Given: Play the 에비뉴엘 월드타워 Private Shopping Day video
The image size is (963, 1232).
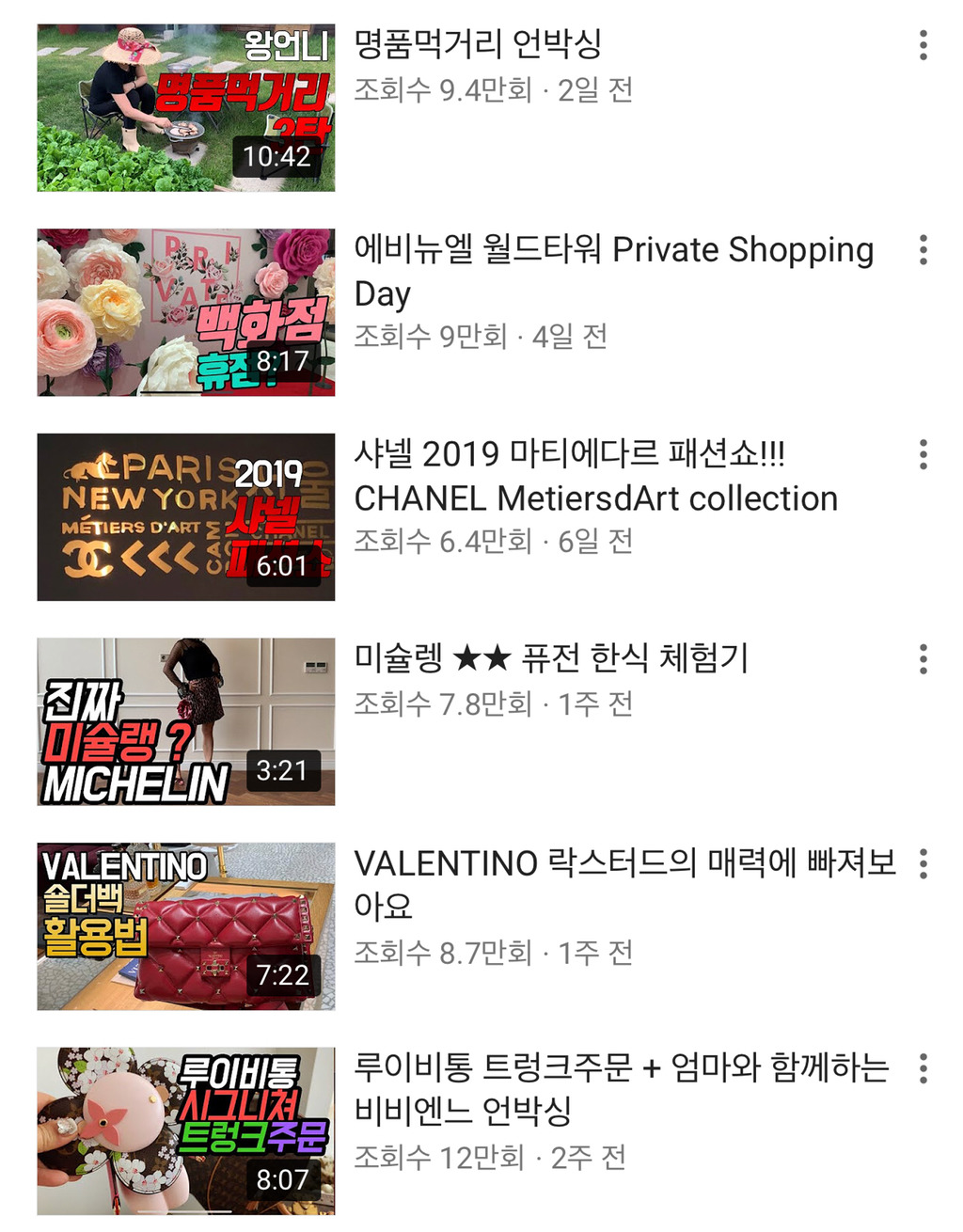Looking at the screenshot, I should click(186, 312).
